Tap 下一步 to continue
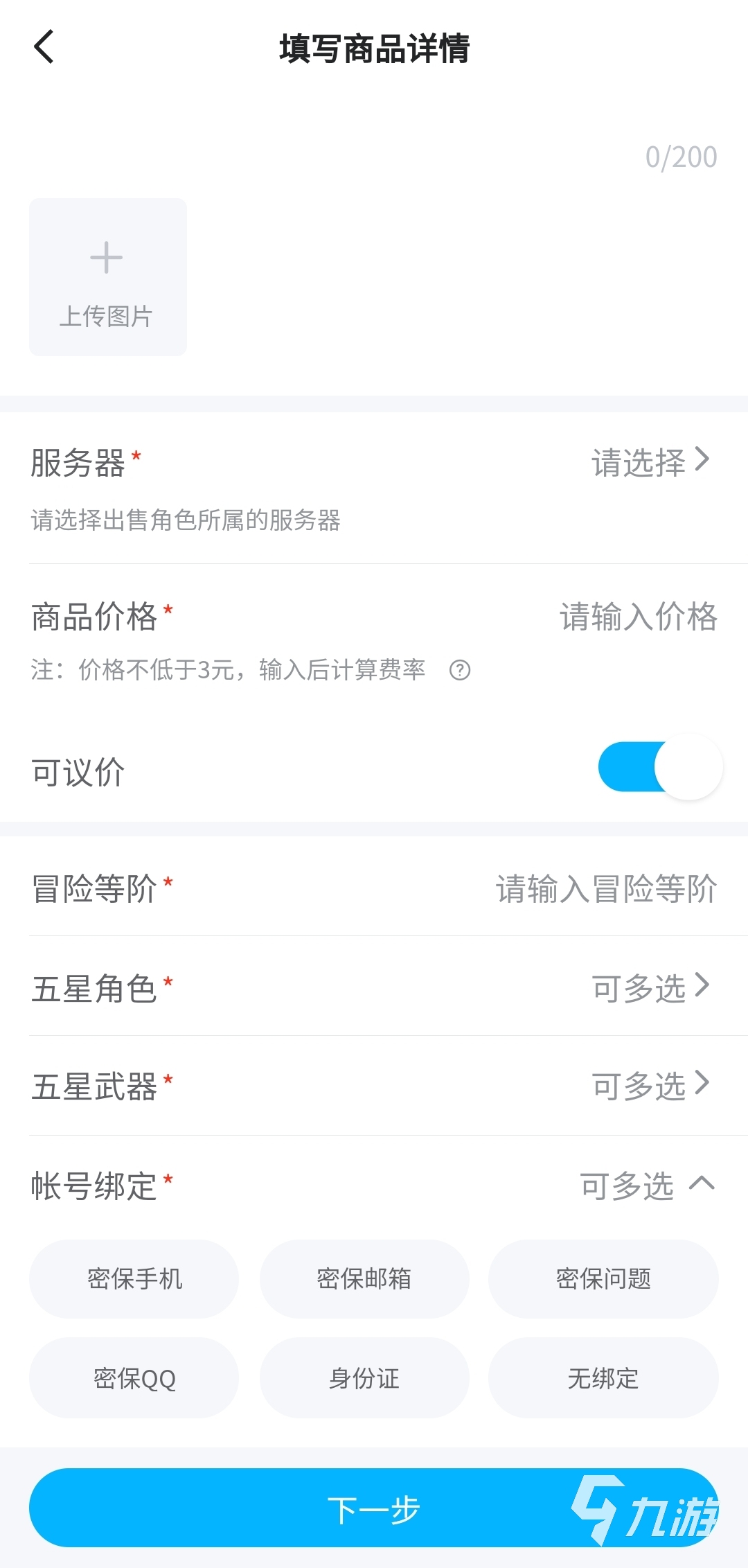 click(x=373, y=1508)
